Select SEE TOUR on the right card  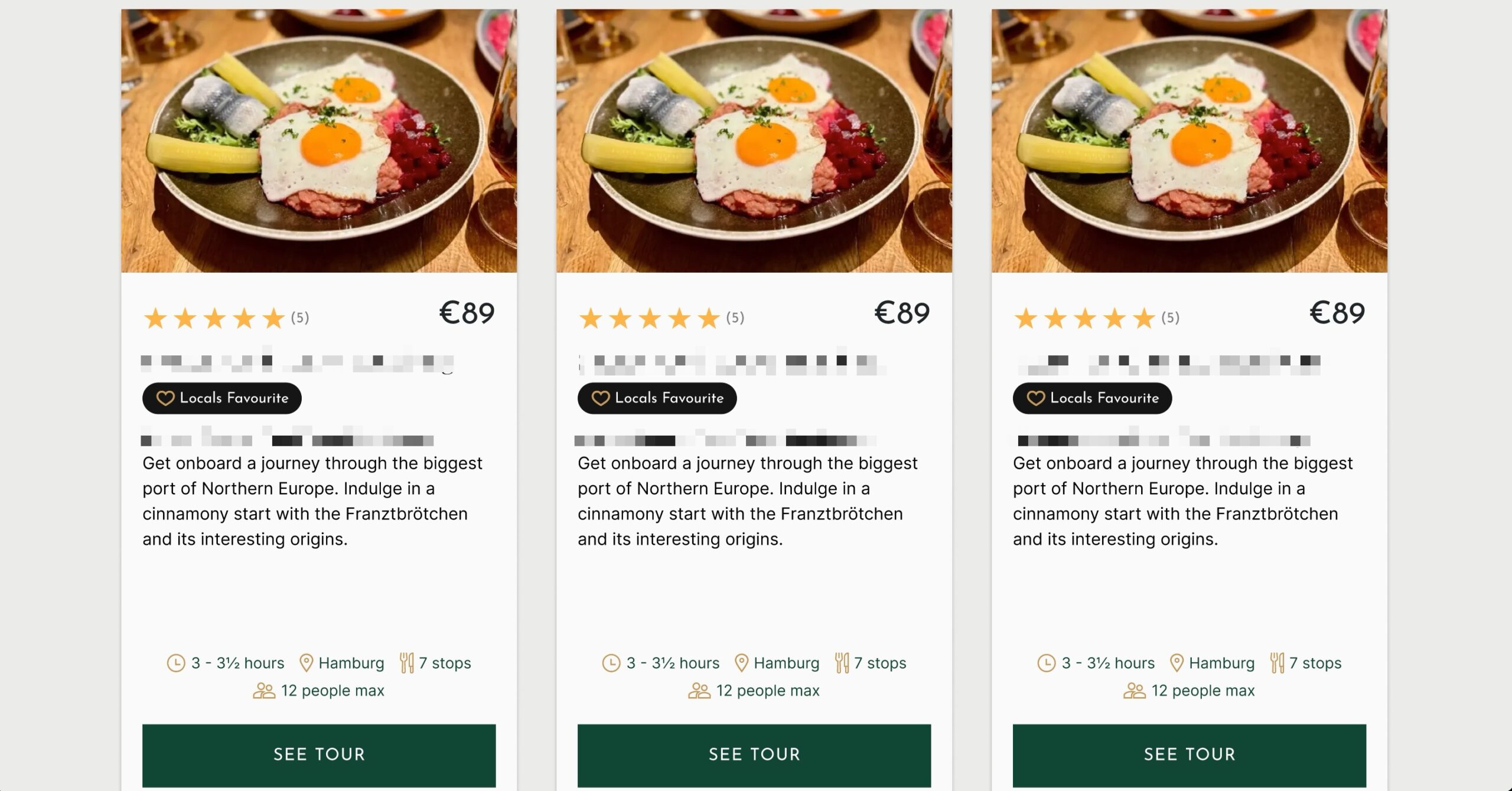tap(1189, 754)
